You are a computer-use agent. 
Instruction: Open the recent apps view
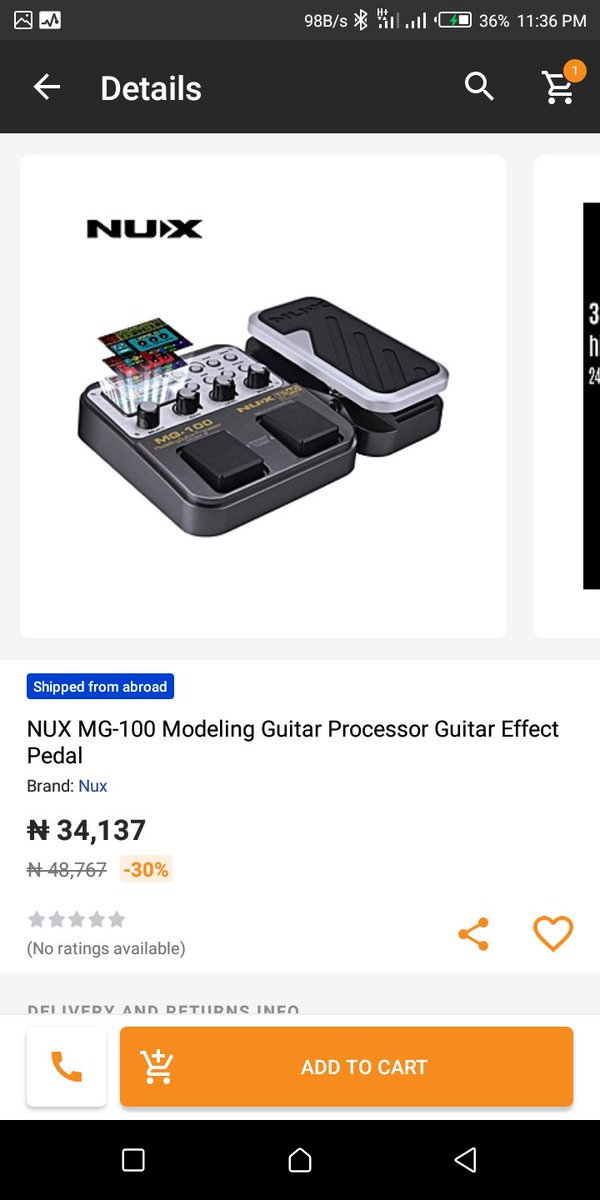[133, 1160]
